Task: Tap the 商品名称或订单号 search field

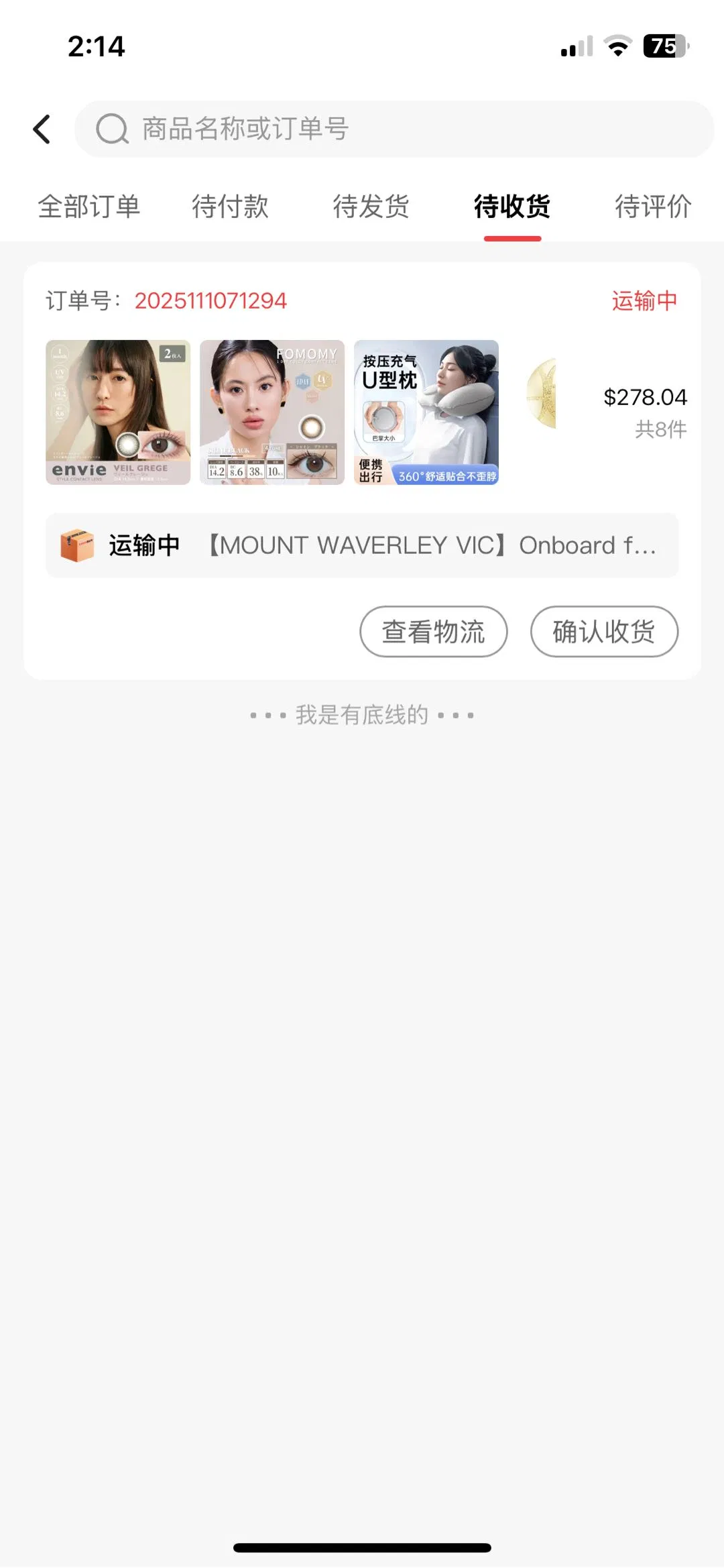Action: click(394, 129)
